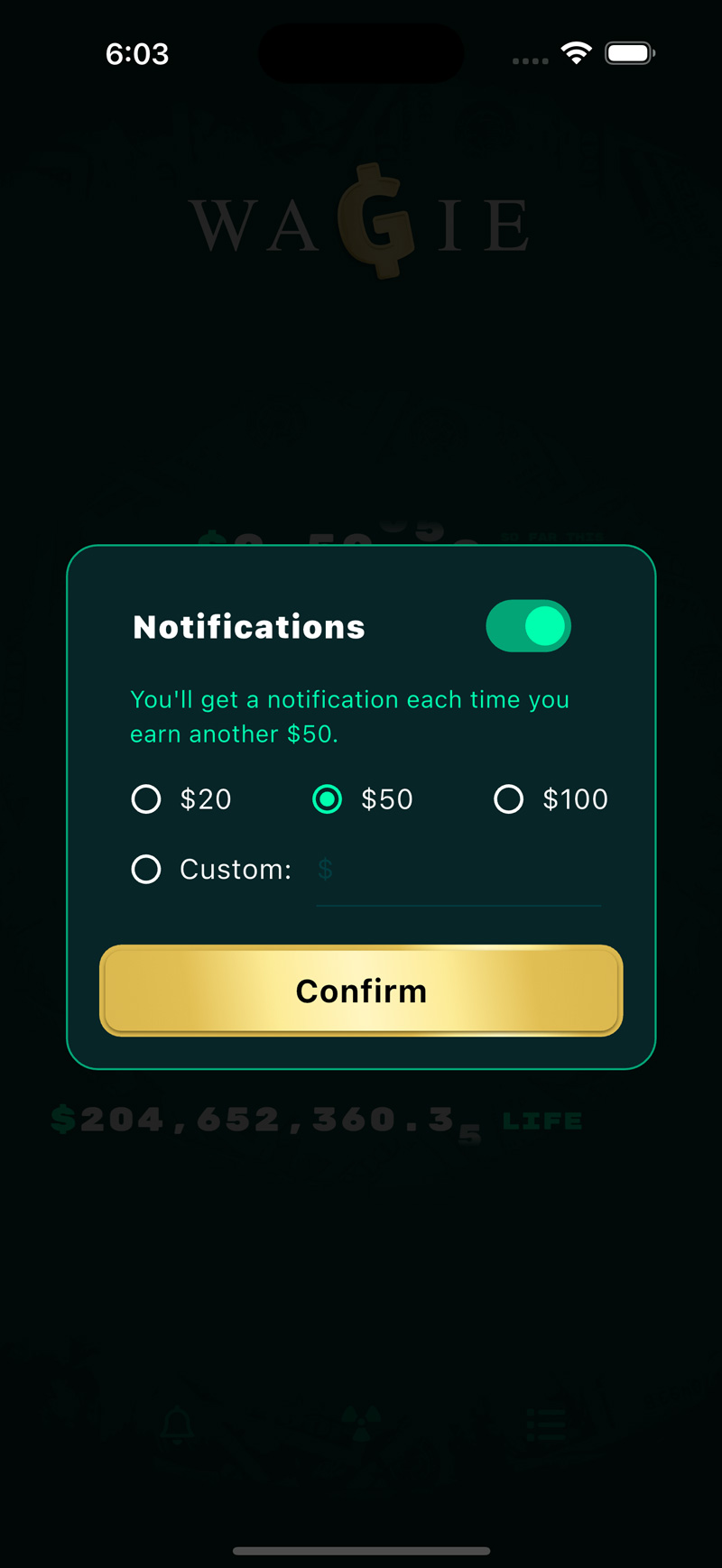
Task: Select the $20 notification threshold
Action: [x=146, y=799]
